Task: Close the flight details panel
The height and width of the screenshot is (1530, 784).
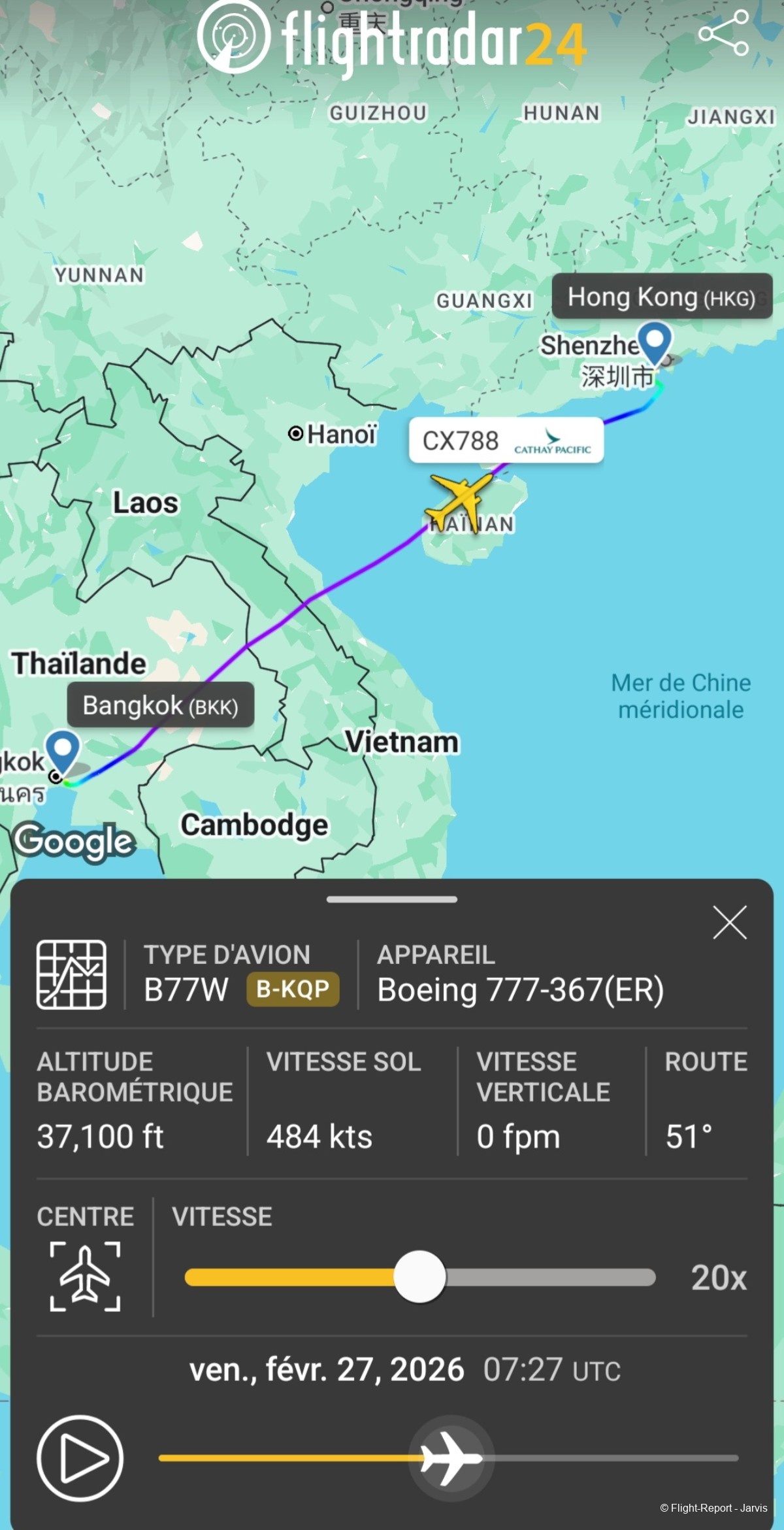Action: click(729, 922)
